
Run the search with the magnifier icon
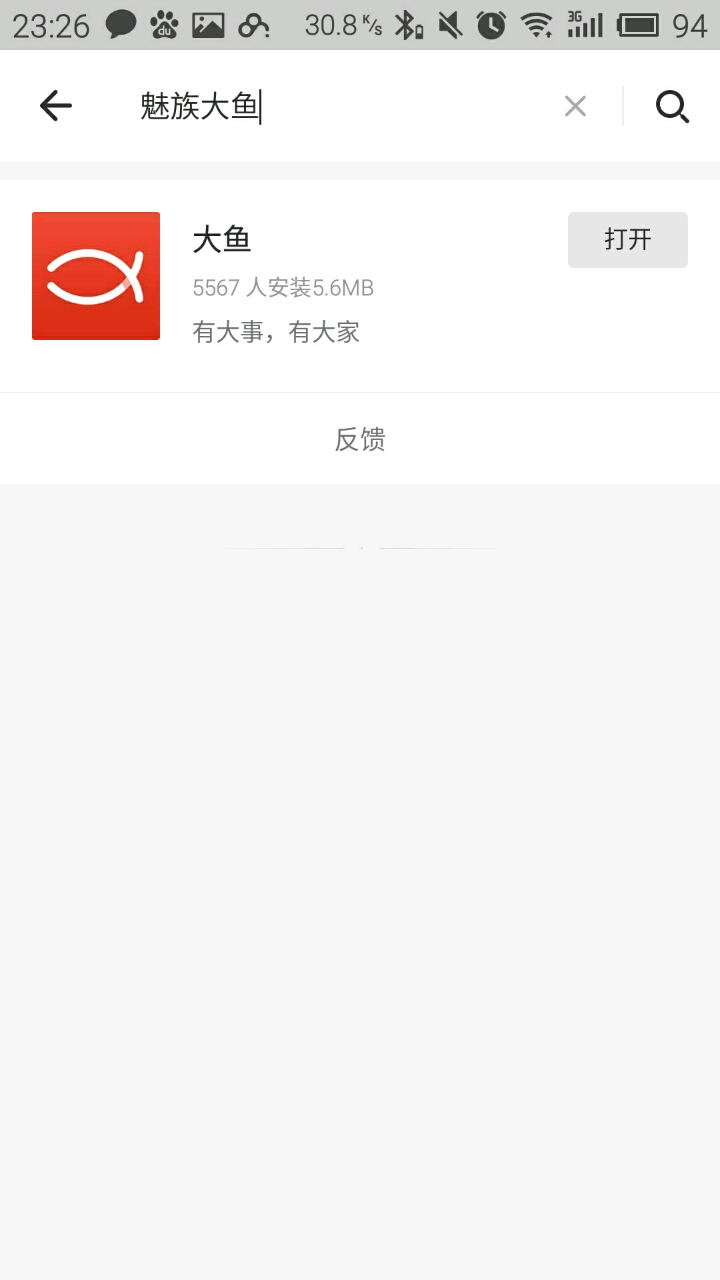tap(672, 106)
